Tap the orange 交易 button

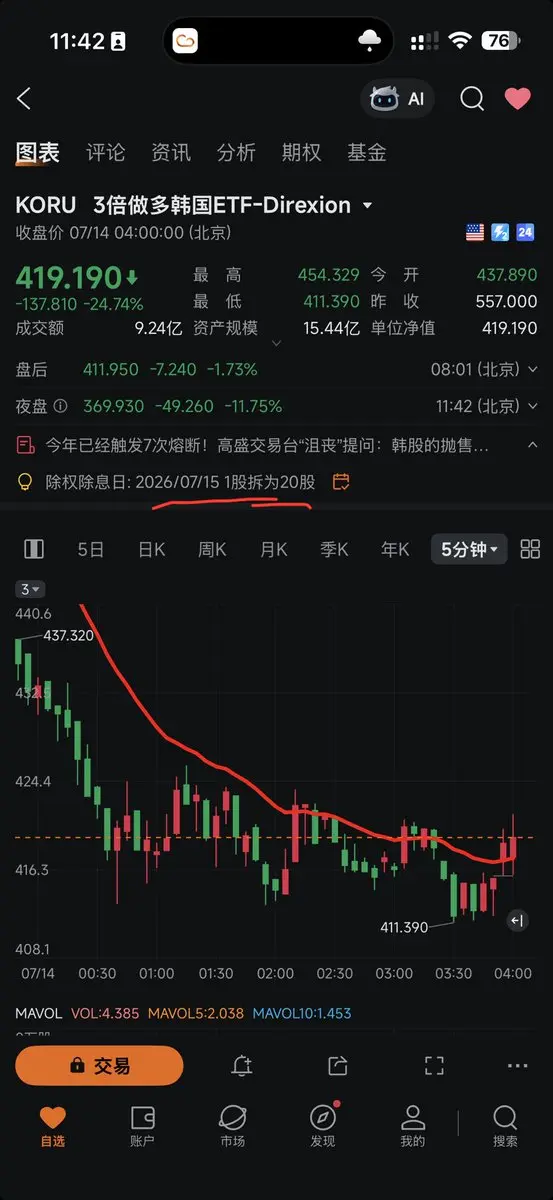(99, 1066)
